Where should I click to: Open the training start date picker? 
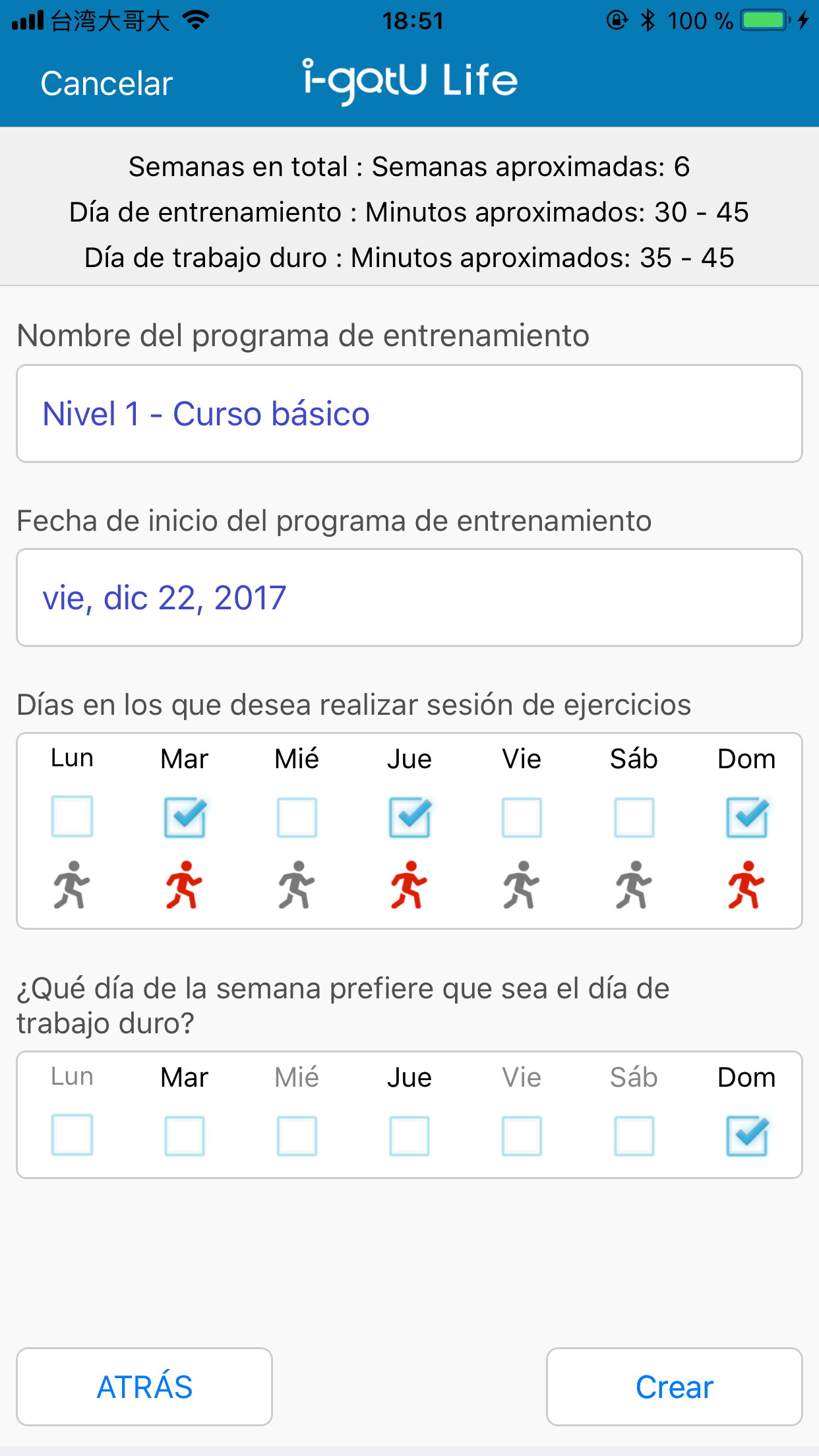pos(409,597)
